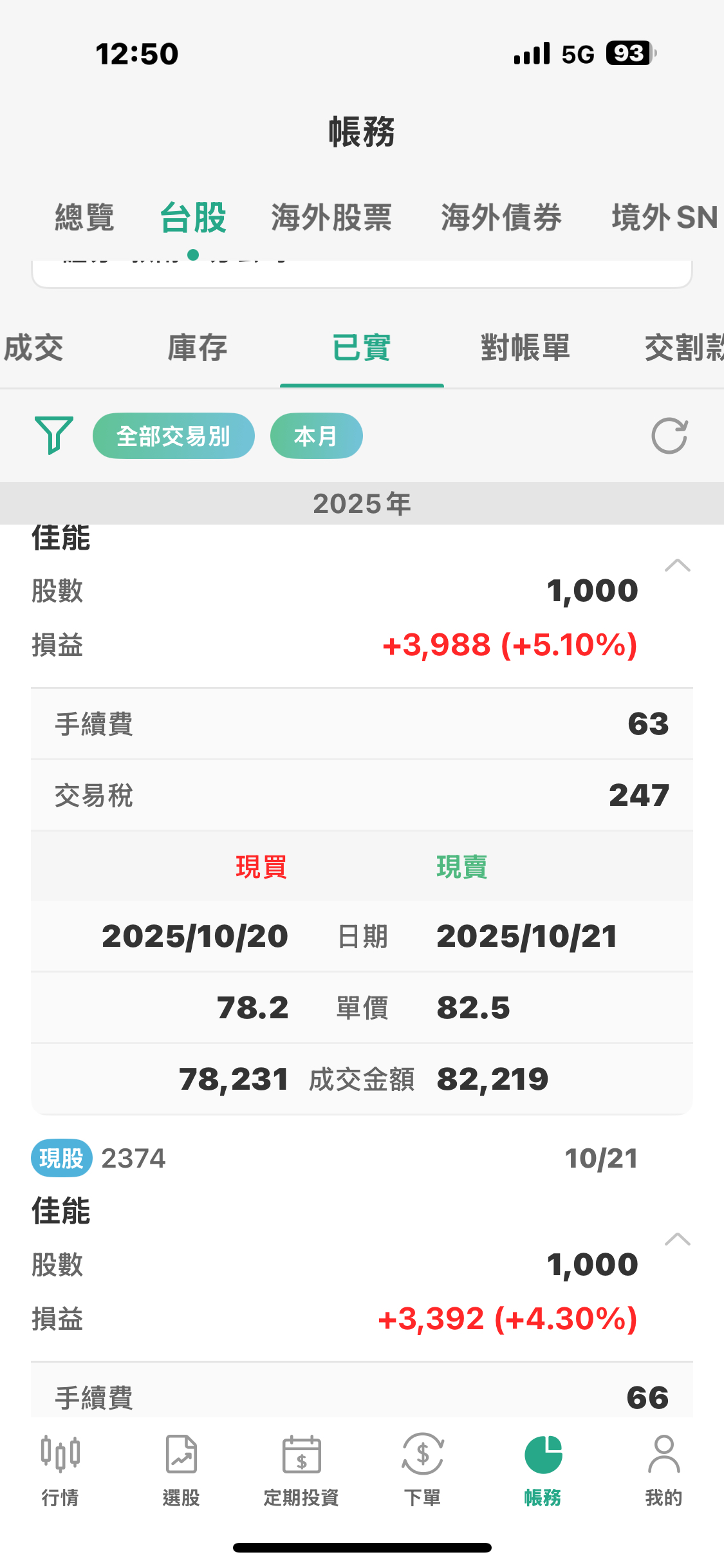Tap the 全部交易別 filter chip
Screen dimensions: 724x1568
173,436
